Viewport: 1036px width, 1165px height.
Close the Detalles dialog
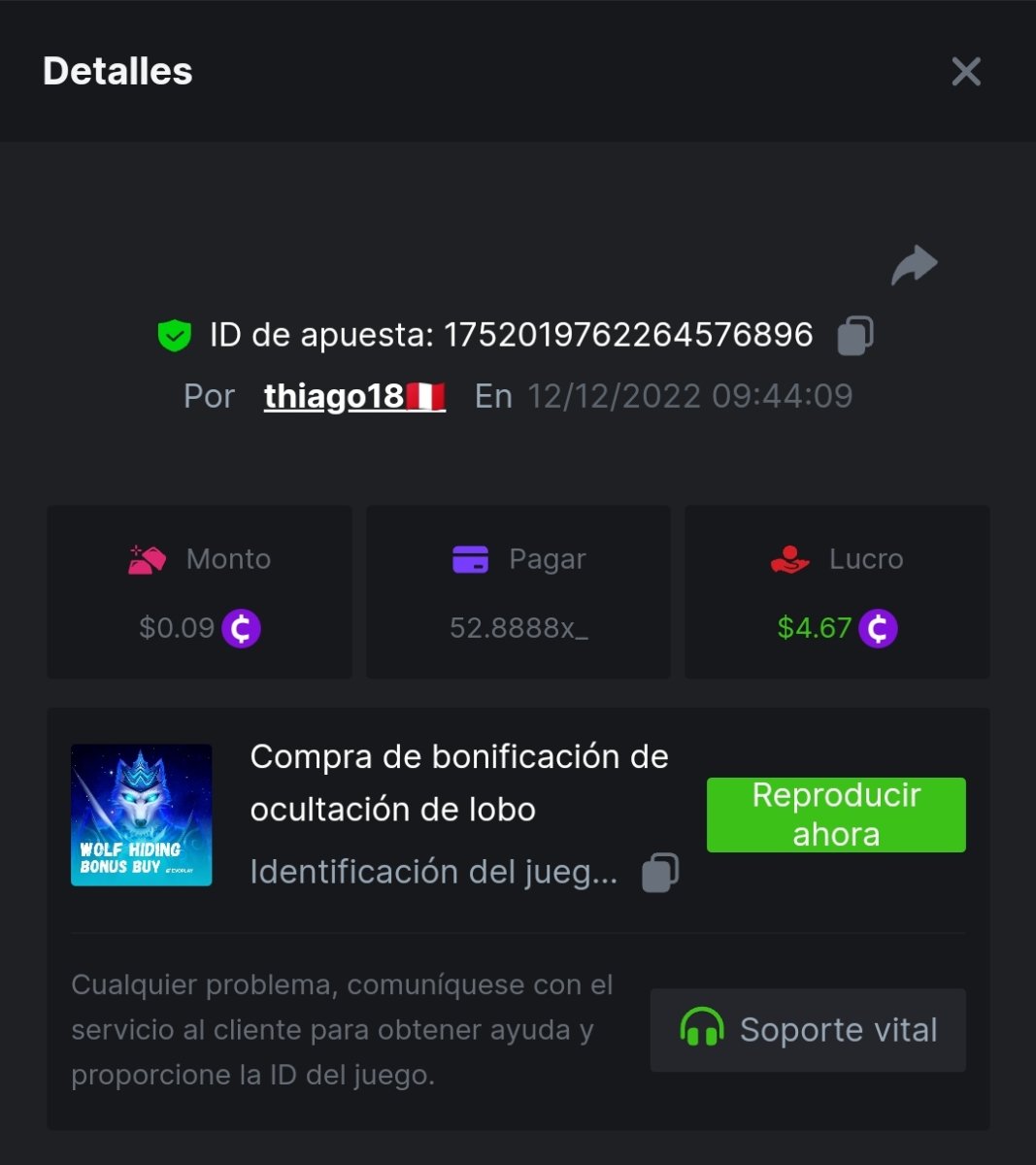click(966, 72)
